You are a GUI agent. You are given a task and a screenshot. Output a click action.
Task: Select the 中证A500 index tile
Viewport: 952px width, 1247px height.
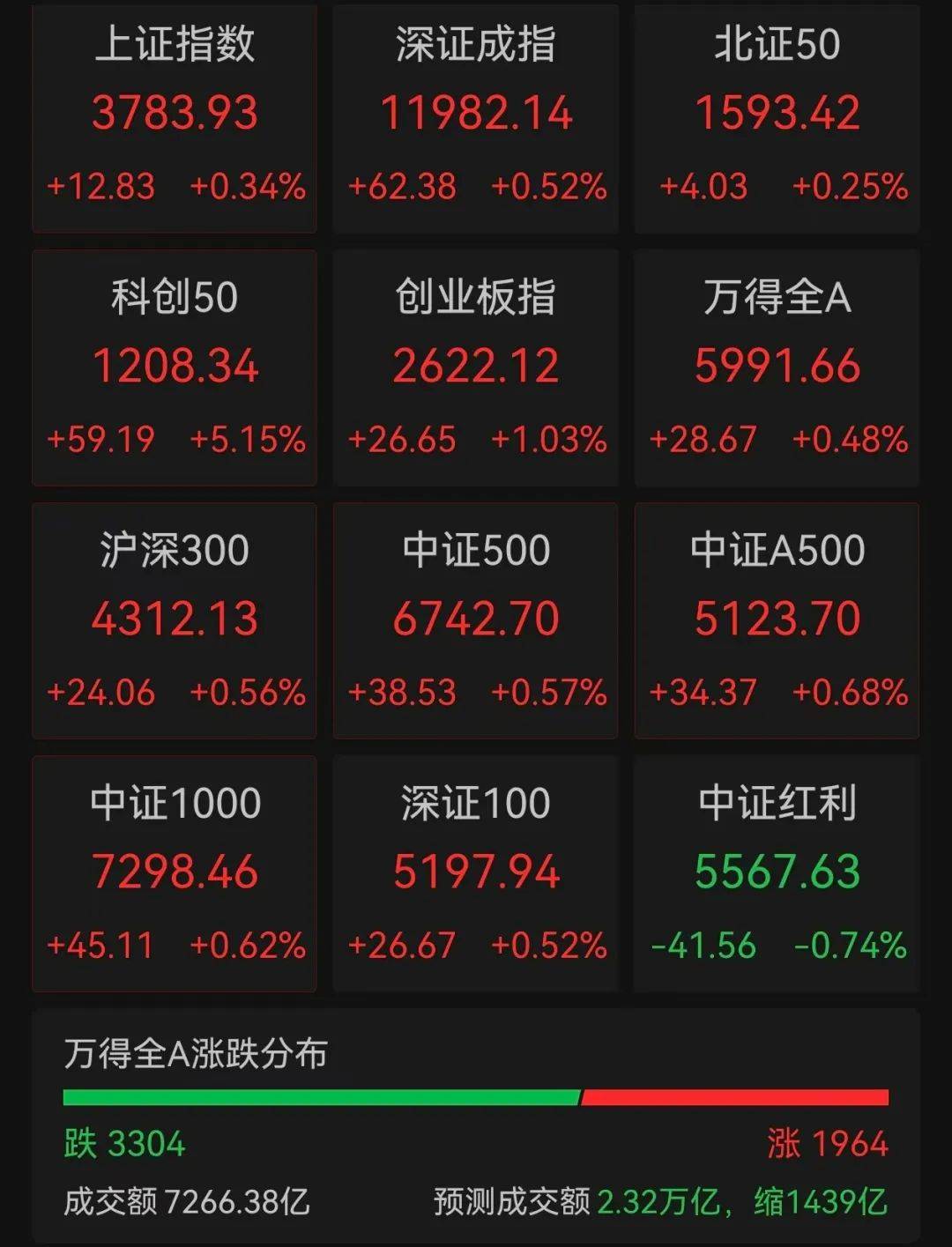[x=777, y=620]
